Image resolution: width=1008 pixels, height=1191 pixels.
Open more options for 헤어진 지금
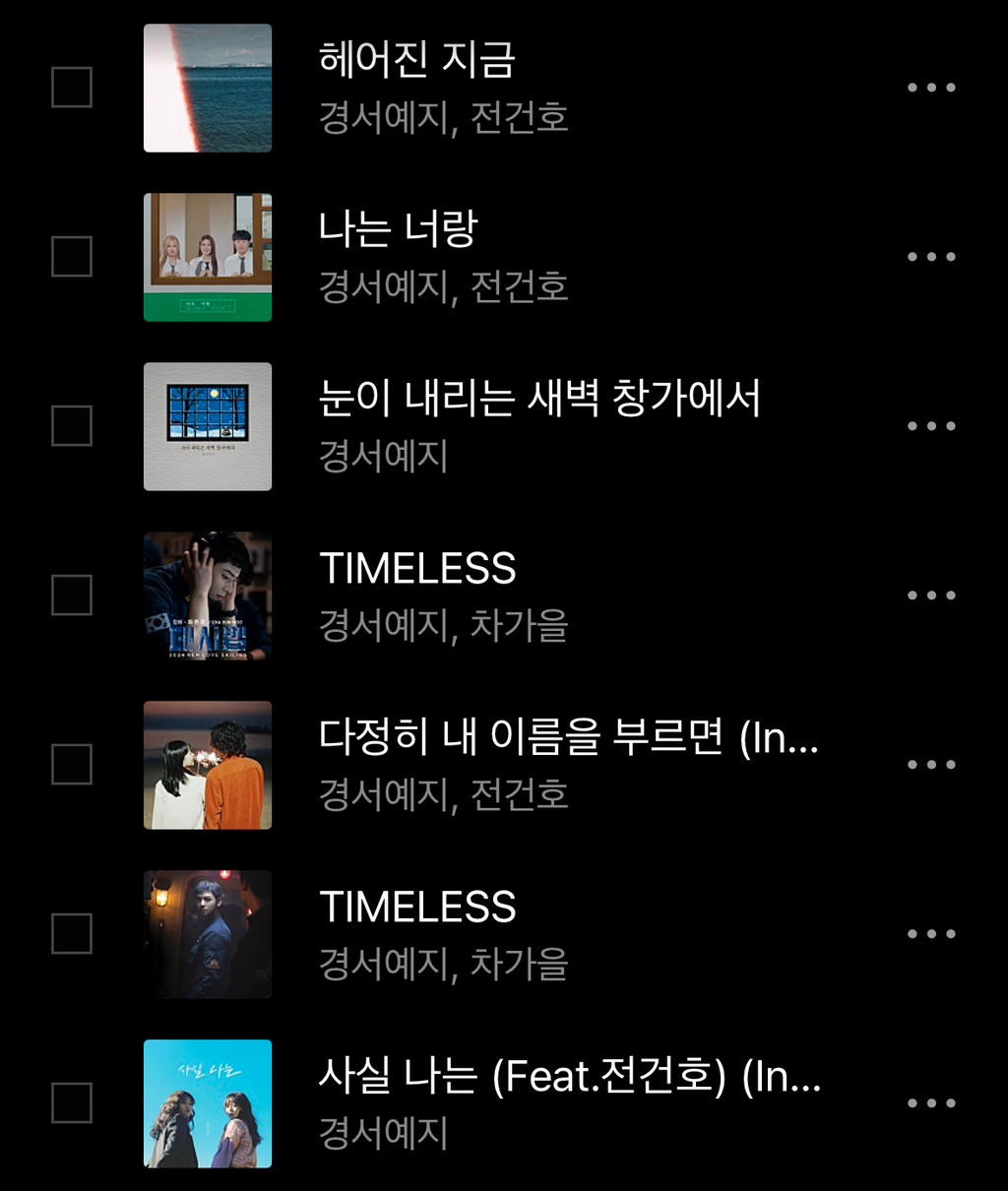(931, 88)
